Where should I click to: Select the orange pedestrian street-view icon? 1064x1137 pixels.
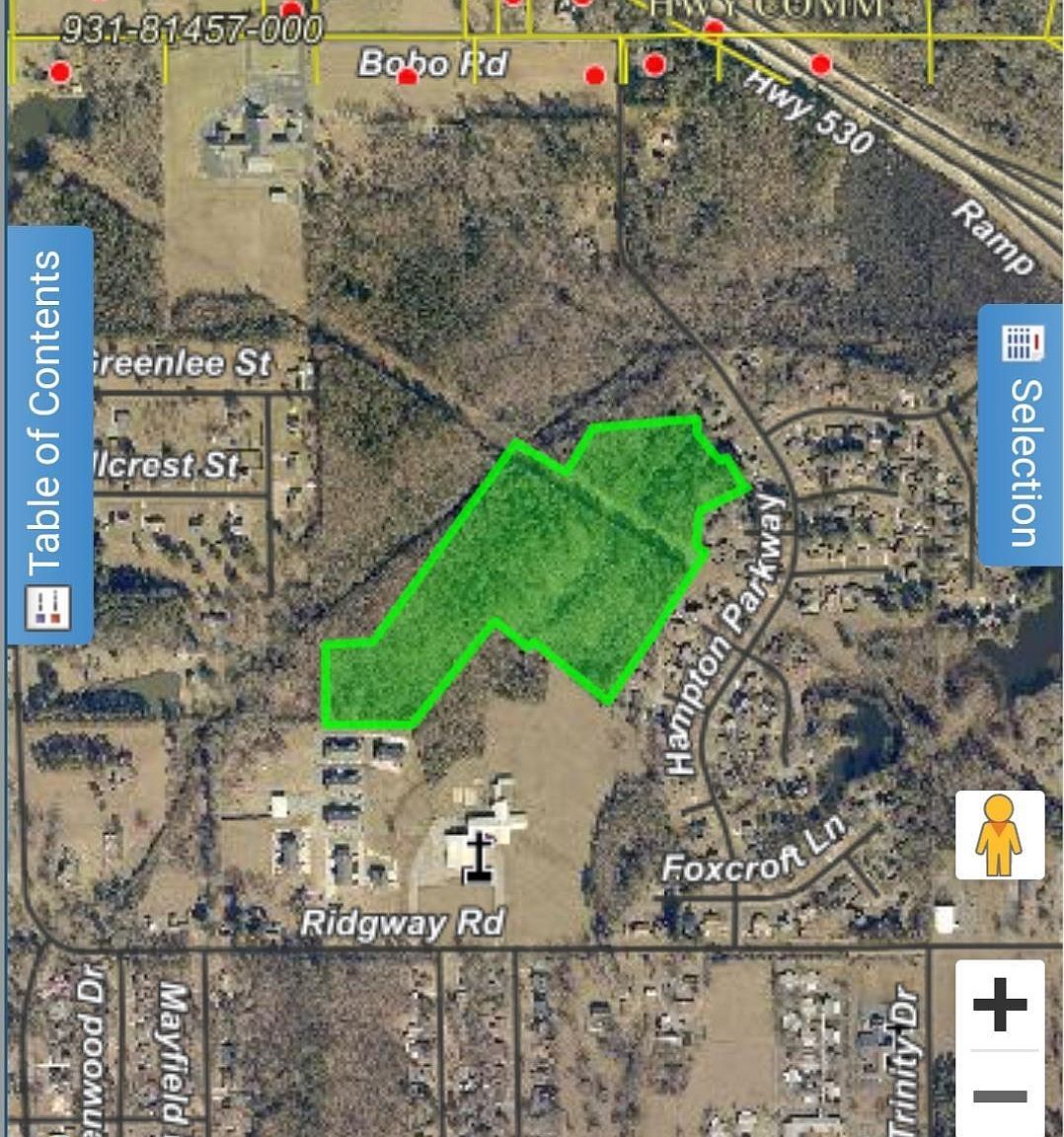[x=1000, y=834]
